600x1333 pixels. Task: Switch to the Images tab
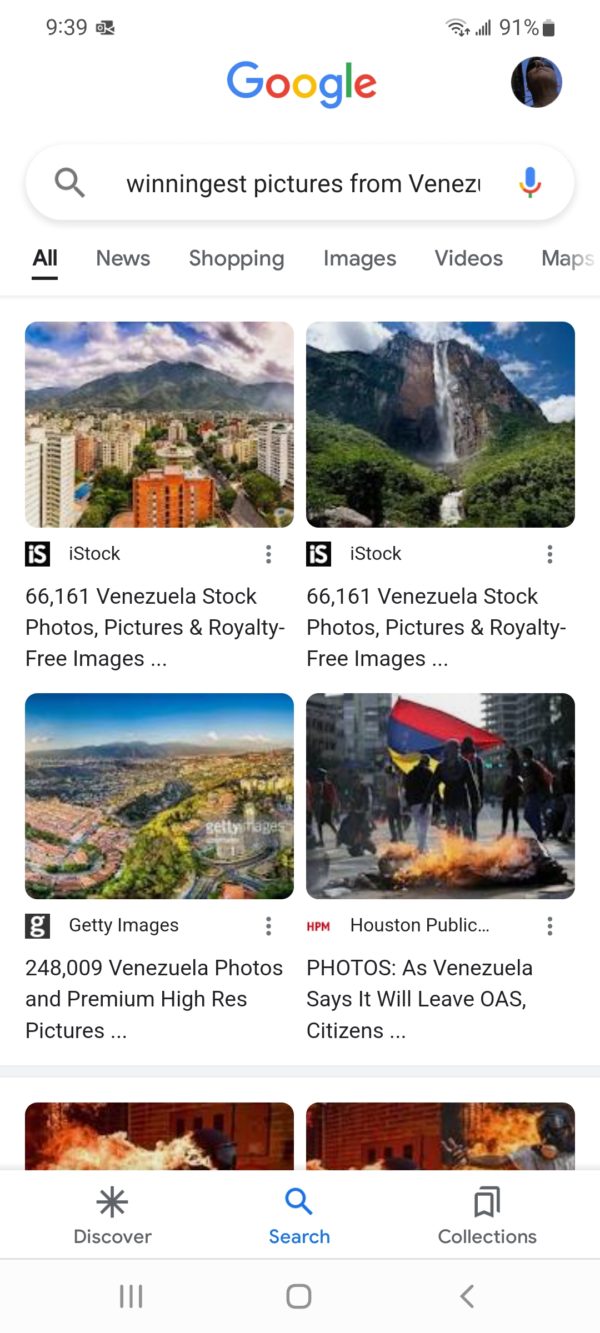point(359,258)
